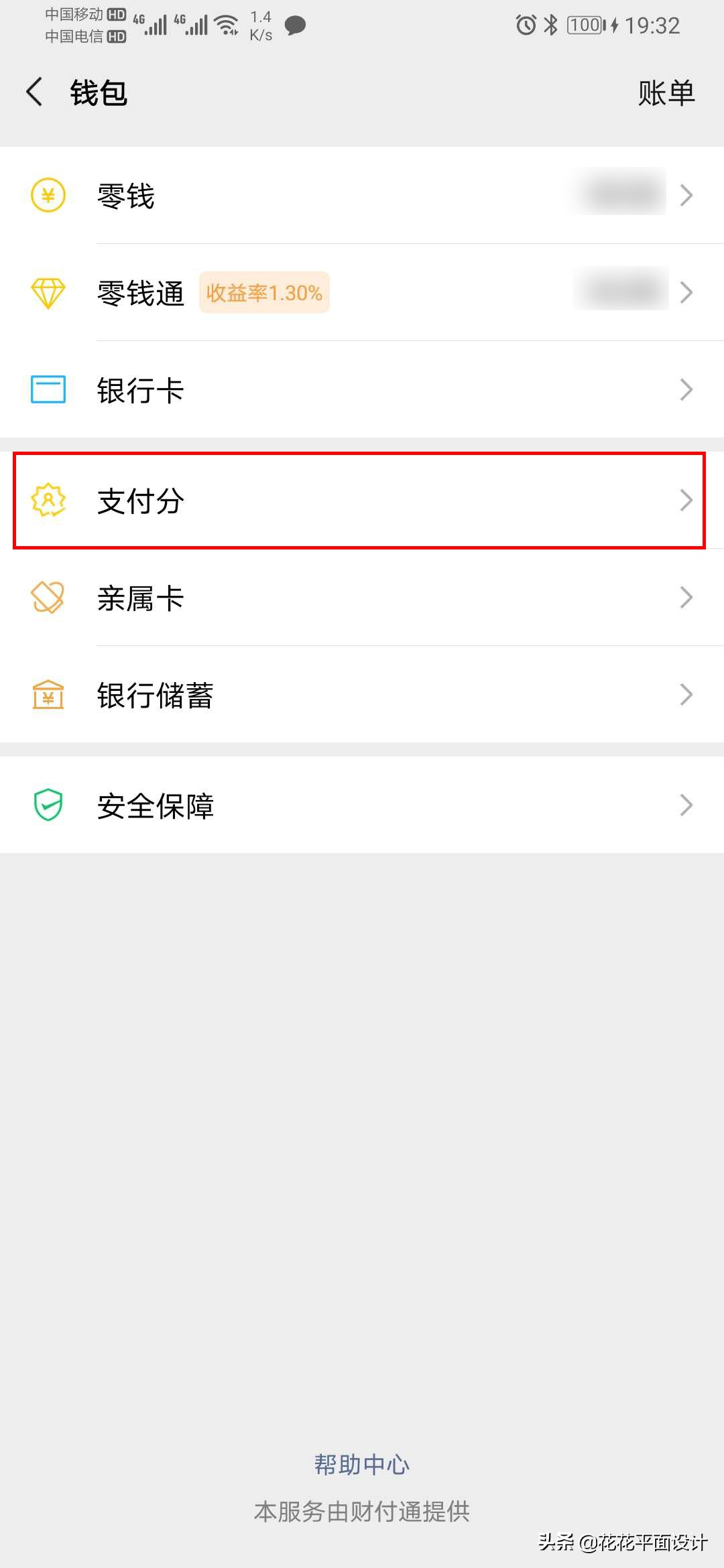Click the 收益率1.30% rate tag
The image size is (724, 1568).
point(264,292)
